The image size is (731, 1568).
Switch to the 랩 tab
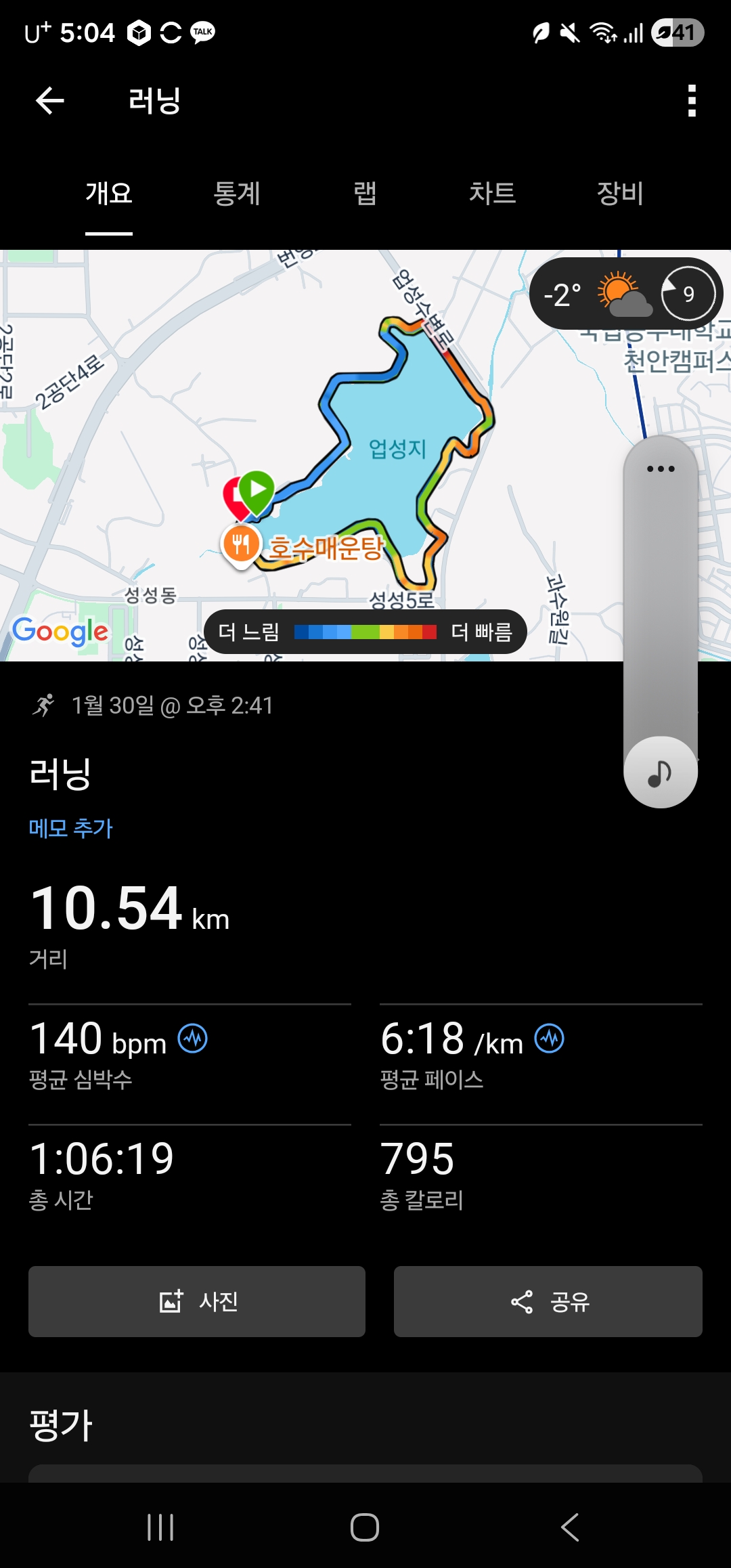point(365,194)
